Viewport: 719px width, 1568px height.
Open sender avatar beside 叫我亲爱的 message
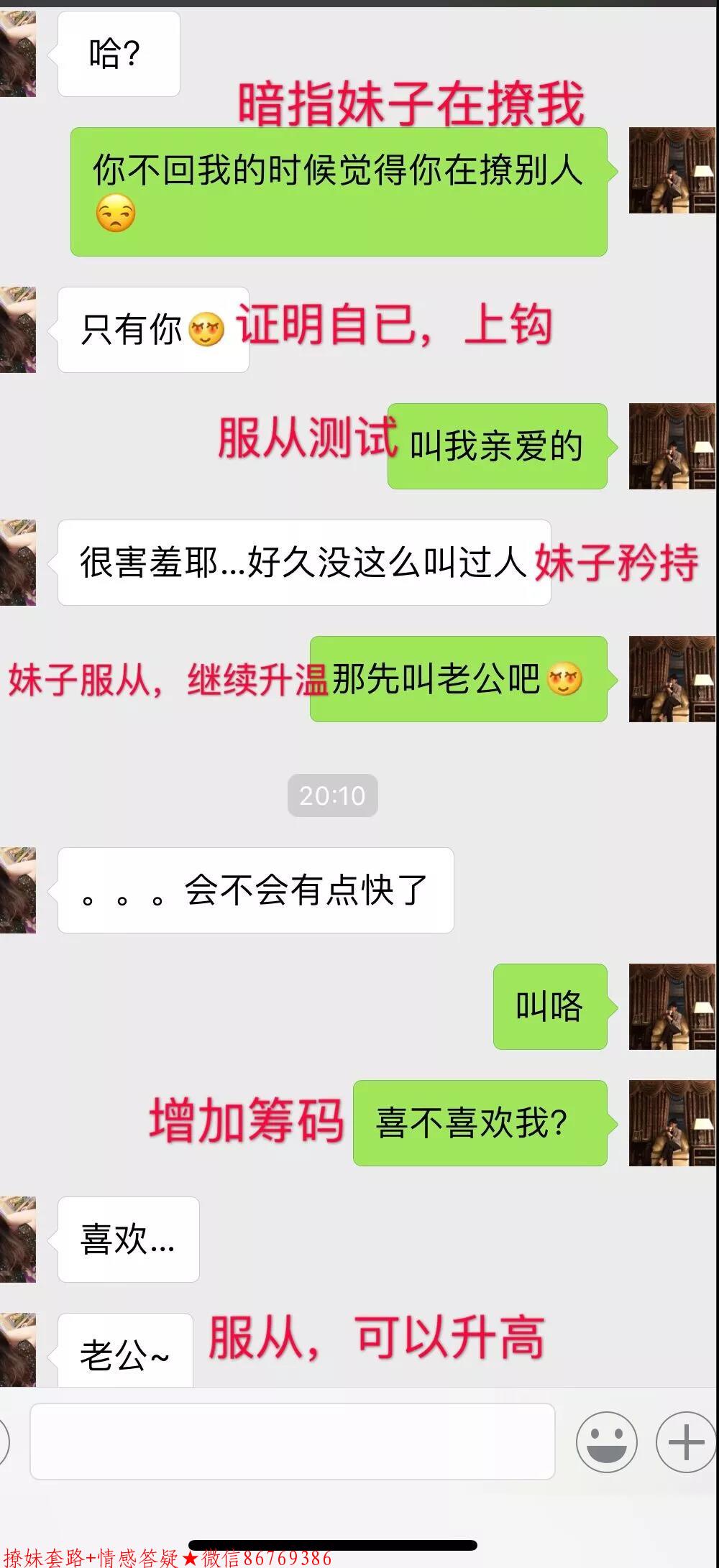[672, 446]
